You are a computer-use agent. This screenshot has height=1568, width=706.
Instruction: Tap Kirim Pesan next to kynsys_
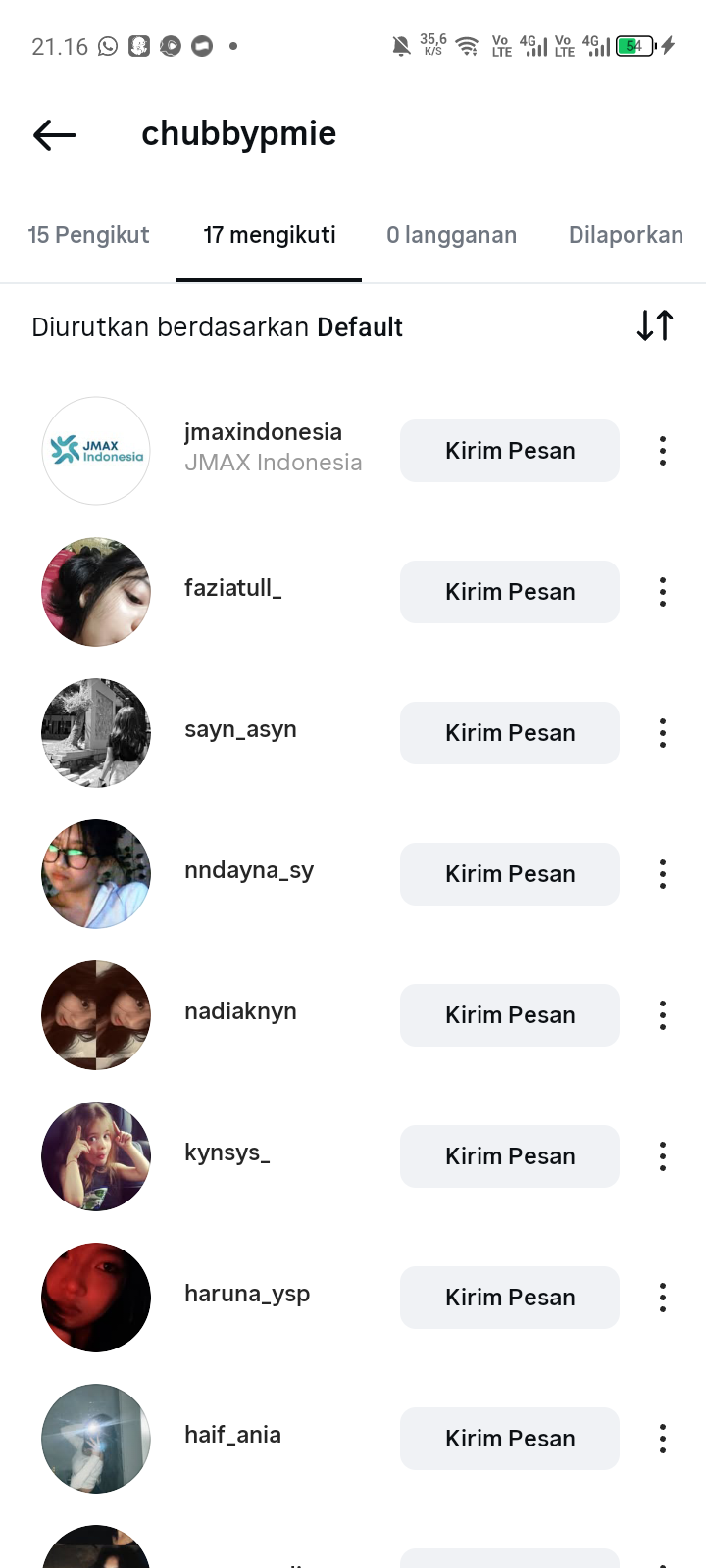click(510, 1156)
